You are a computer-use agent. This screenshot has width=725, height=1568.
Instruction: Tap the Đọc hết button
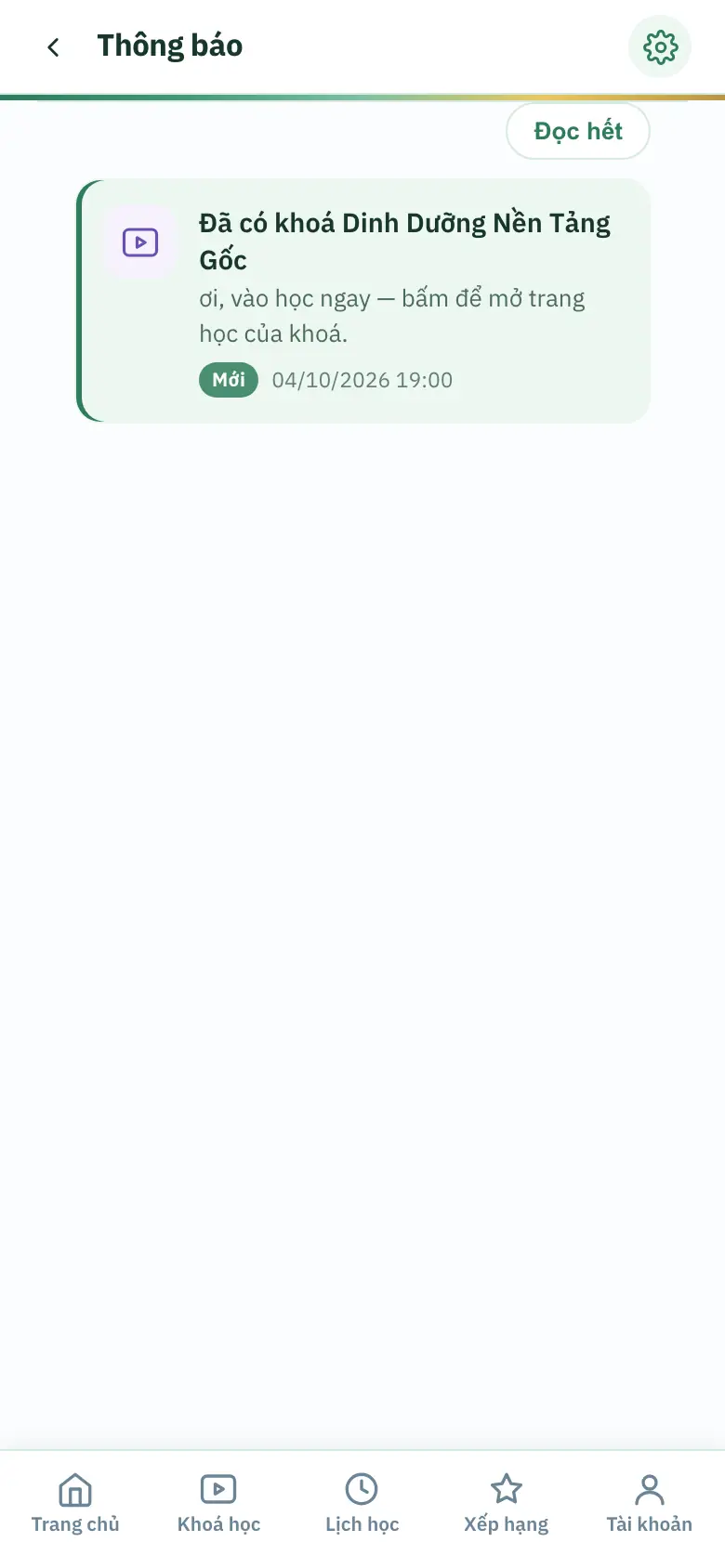coord(577,131)
